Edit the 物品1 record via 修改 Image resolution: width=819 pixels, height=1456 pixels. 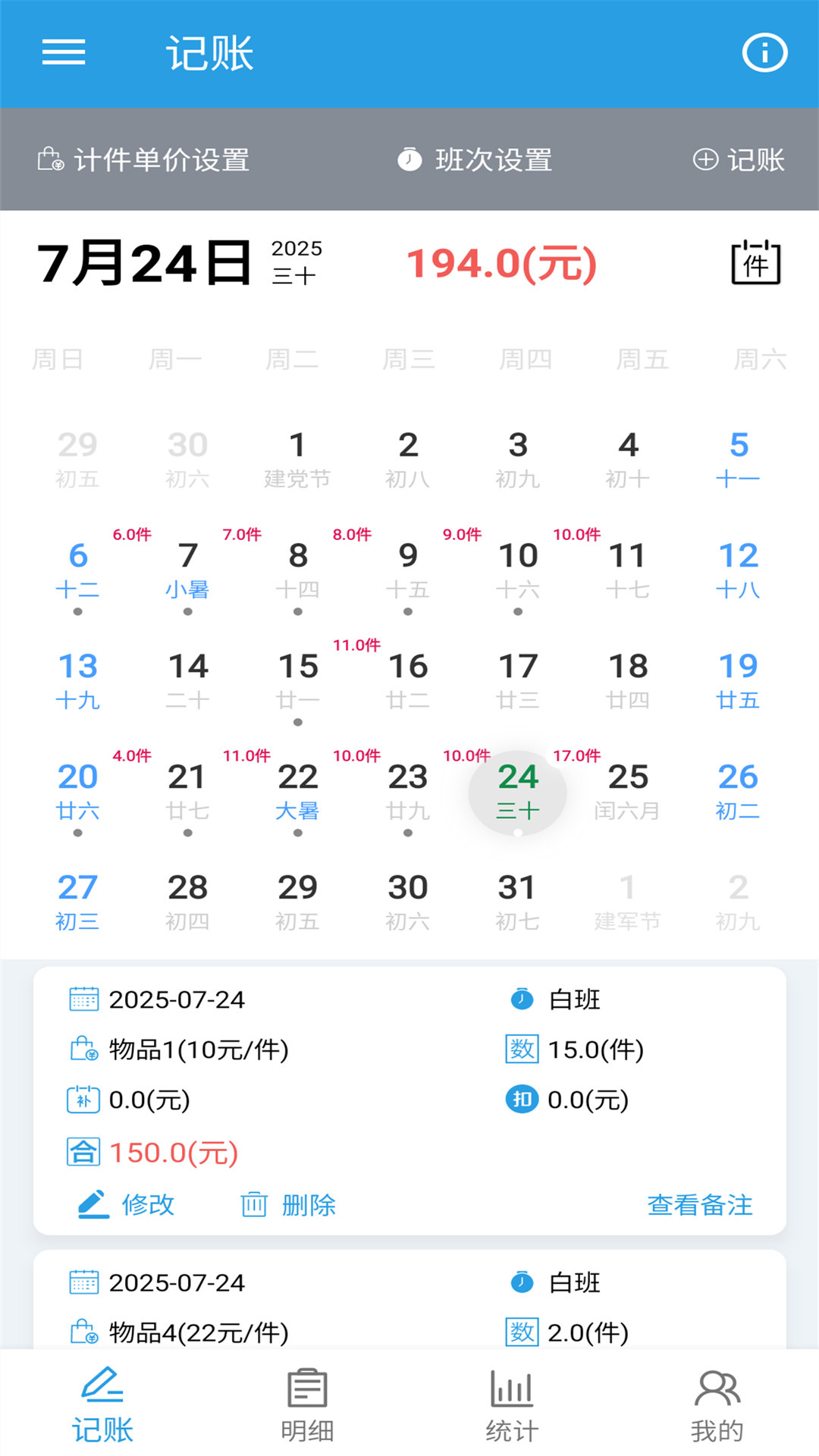tap(127, 1204)
